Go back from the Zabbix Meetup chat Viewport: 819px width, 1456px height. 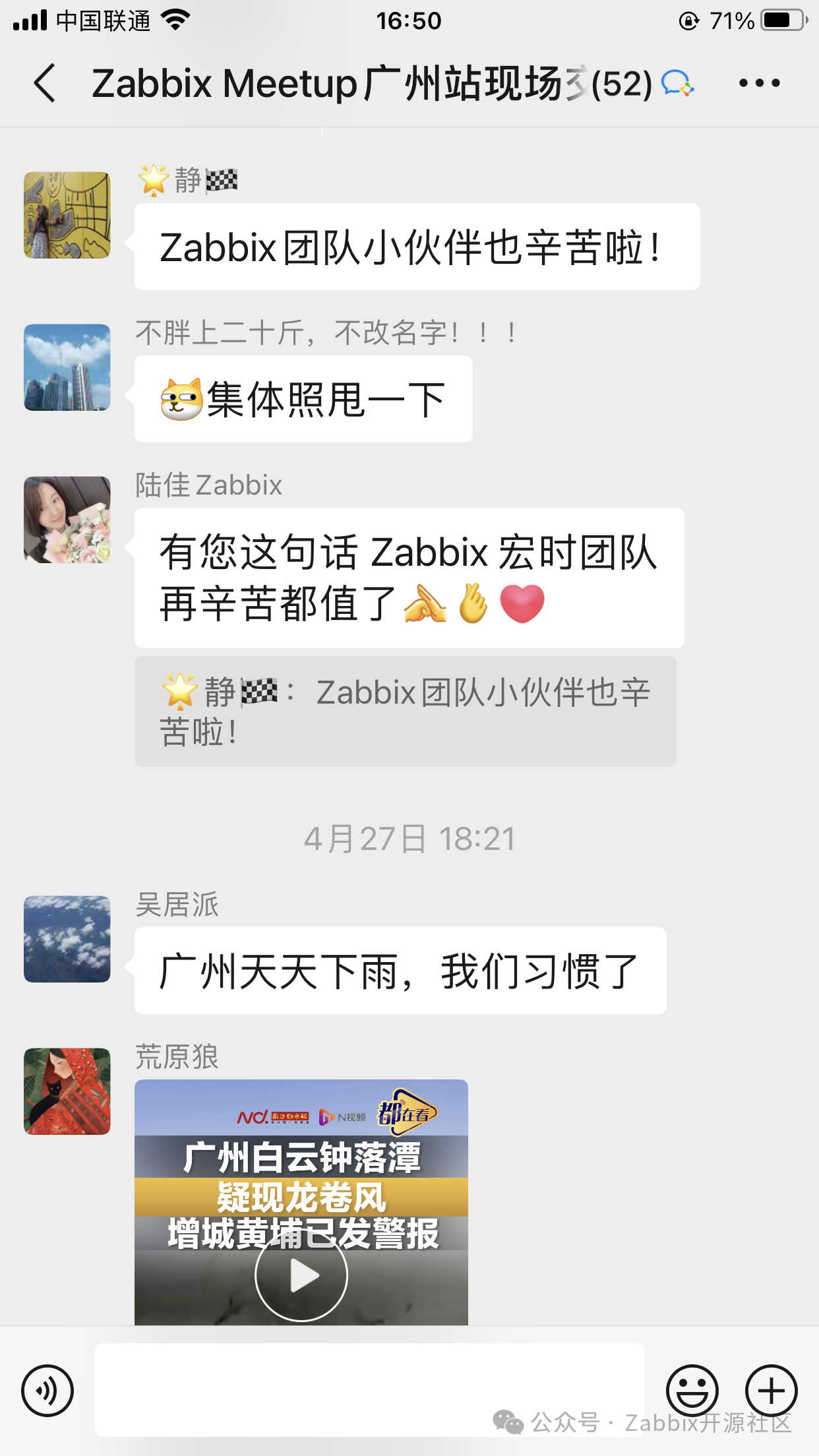click(45, 84)
